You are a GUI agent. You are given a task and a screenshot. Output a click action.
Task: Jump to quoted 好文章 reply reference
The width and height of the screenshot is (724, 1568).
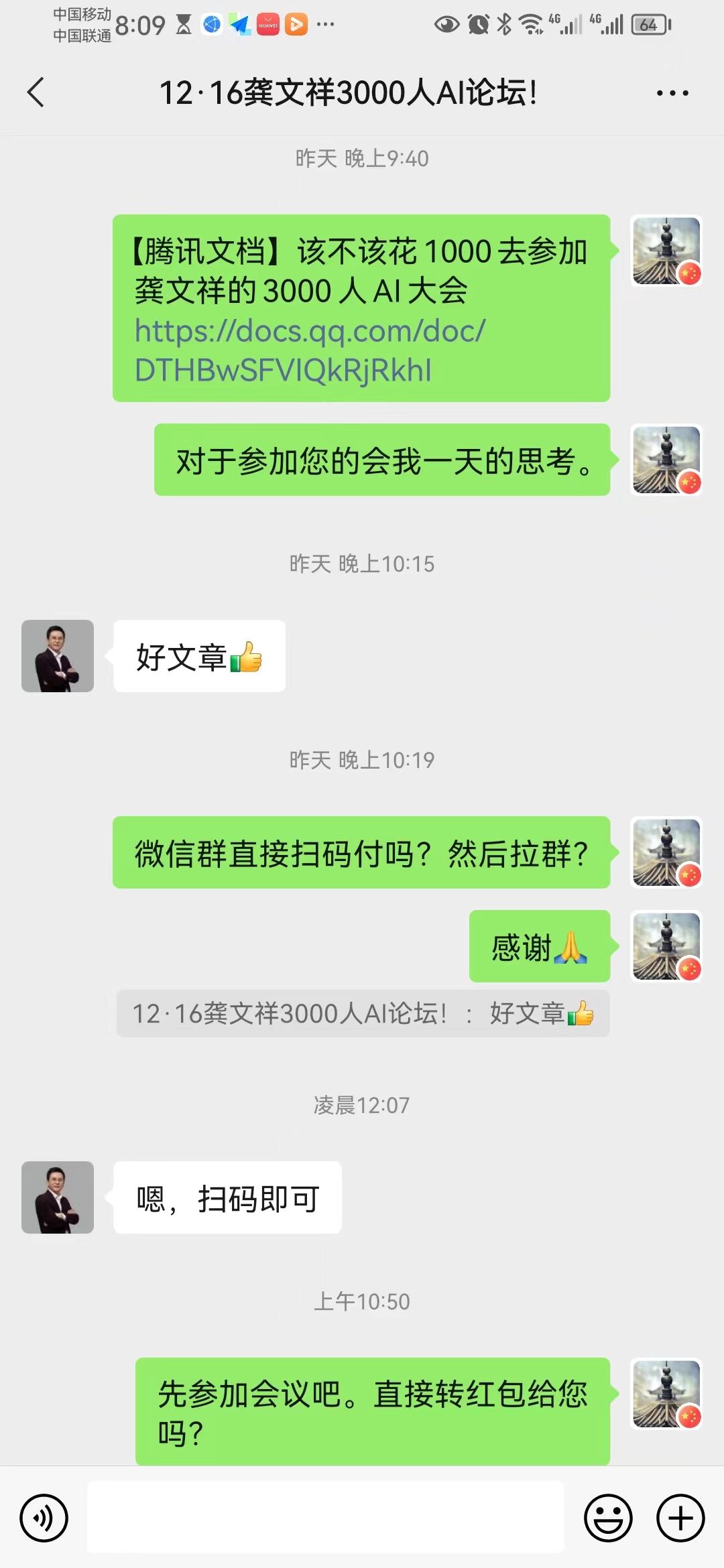363,1014
